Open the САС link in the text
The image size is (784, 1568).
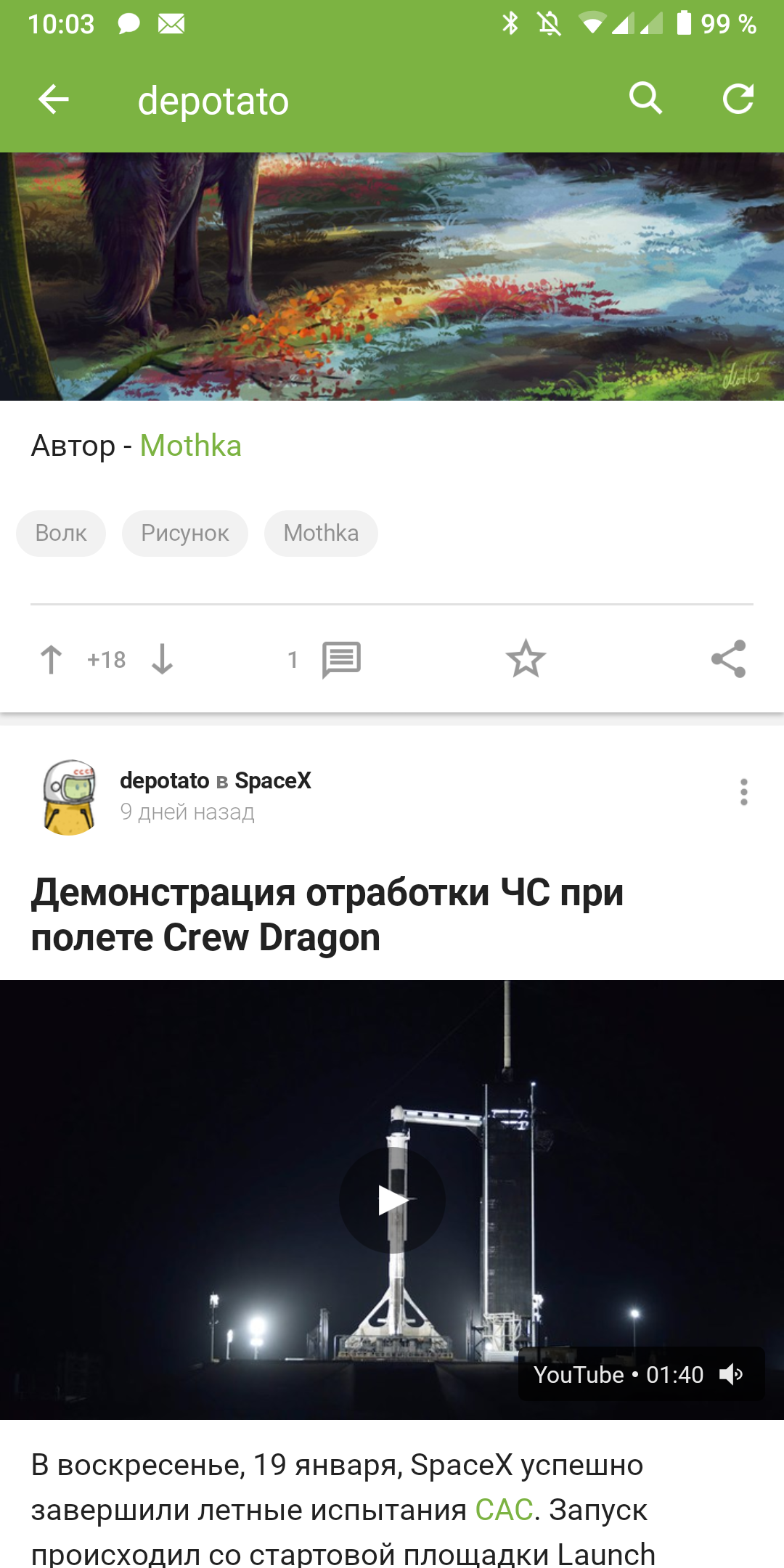click(504, 1510)
